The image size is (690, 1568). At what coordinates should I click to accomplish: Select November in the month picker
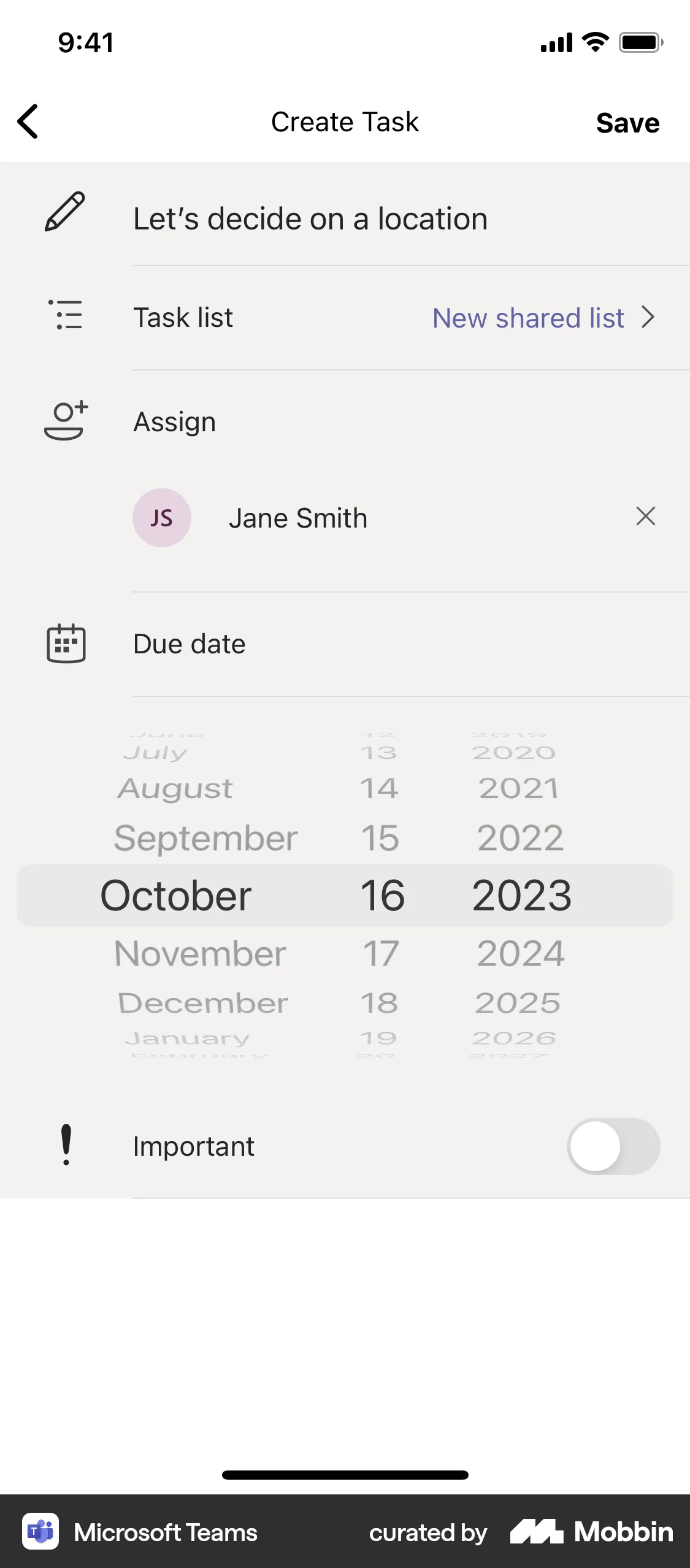pos(199,953)
